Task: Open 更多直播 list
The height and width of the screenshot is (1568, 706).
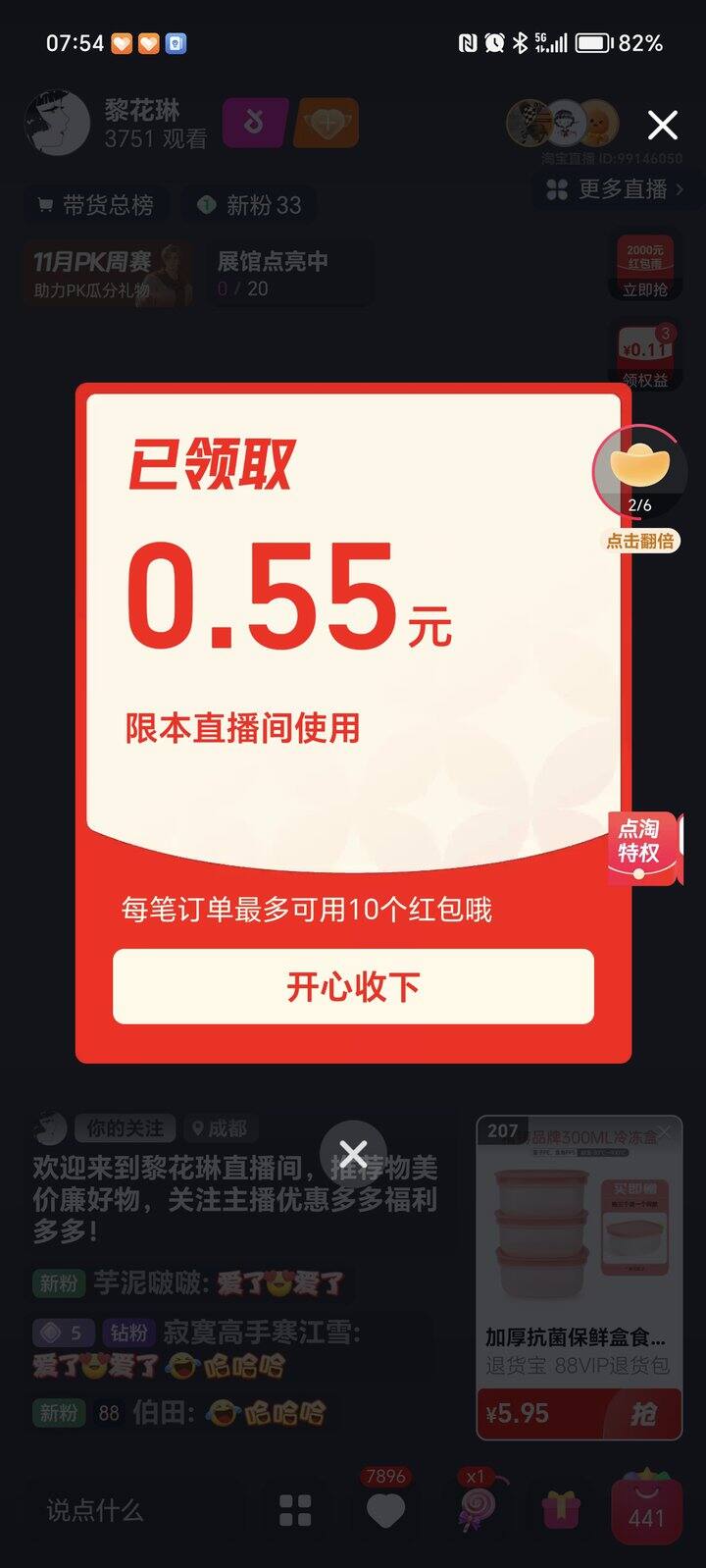Action: tap(614, 188)
